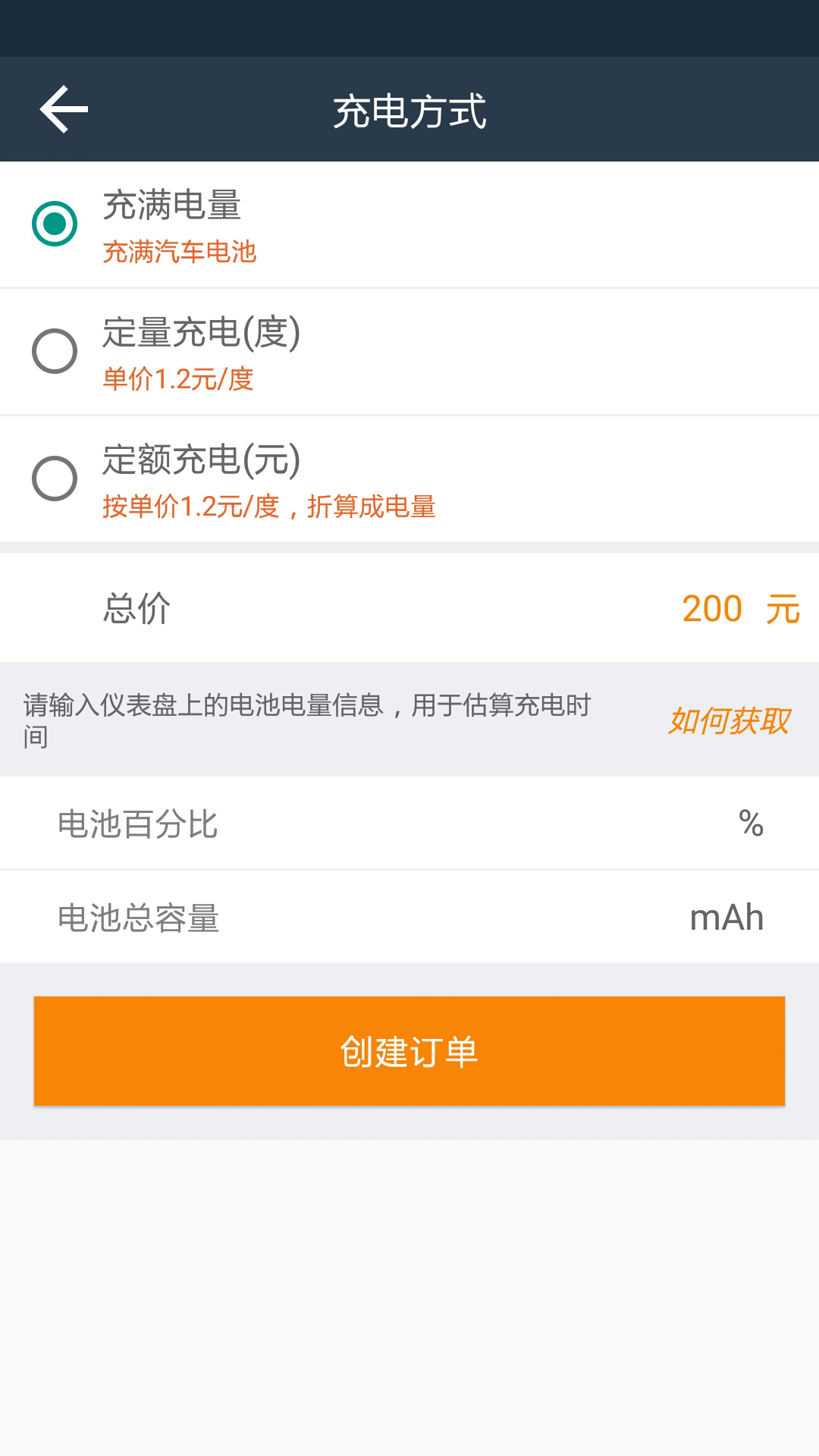The height and width of the screenshot is (1456, 819).
Task: Go back from the 充电方式 screen
Action: (64, 110)
